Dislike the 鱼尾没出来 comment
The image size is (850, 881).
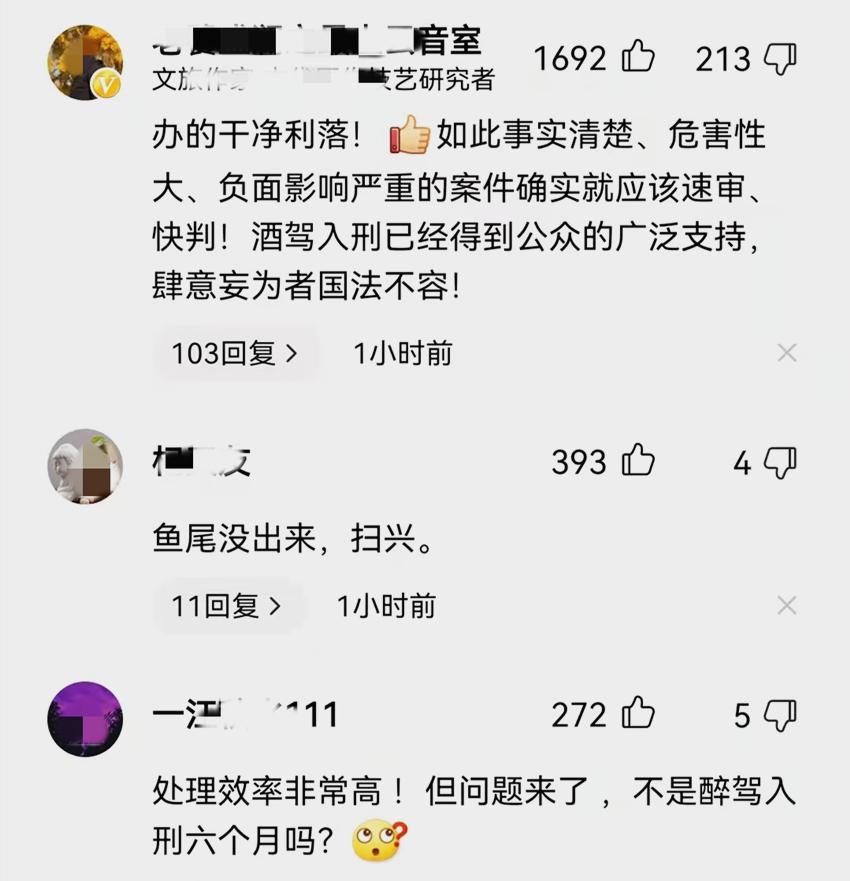779,462
